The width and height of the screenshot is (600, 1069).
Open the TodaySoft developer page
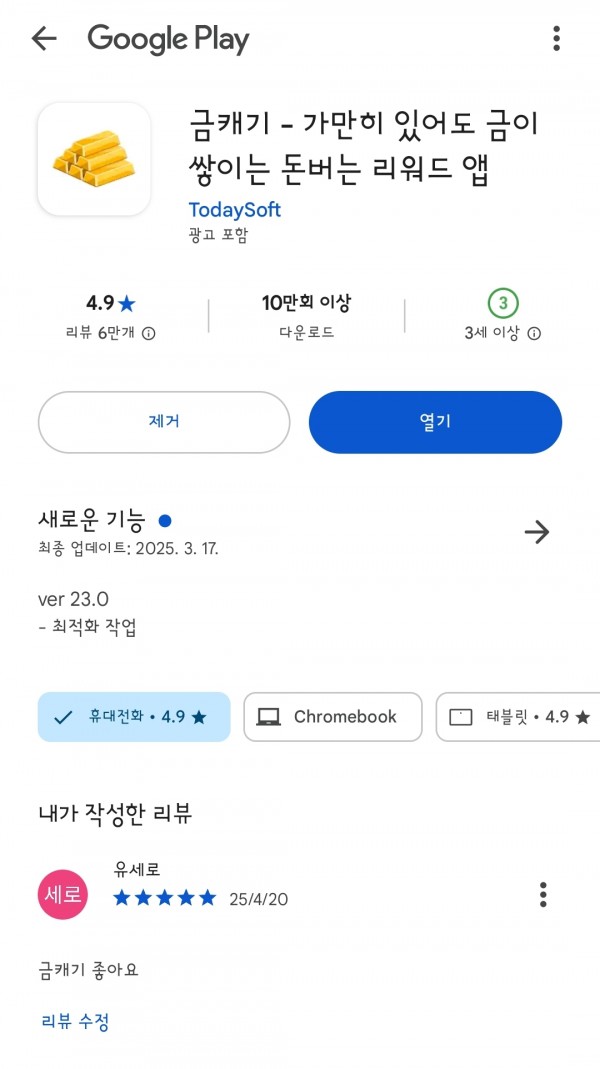(x=235, y=209)
